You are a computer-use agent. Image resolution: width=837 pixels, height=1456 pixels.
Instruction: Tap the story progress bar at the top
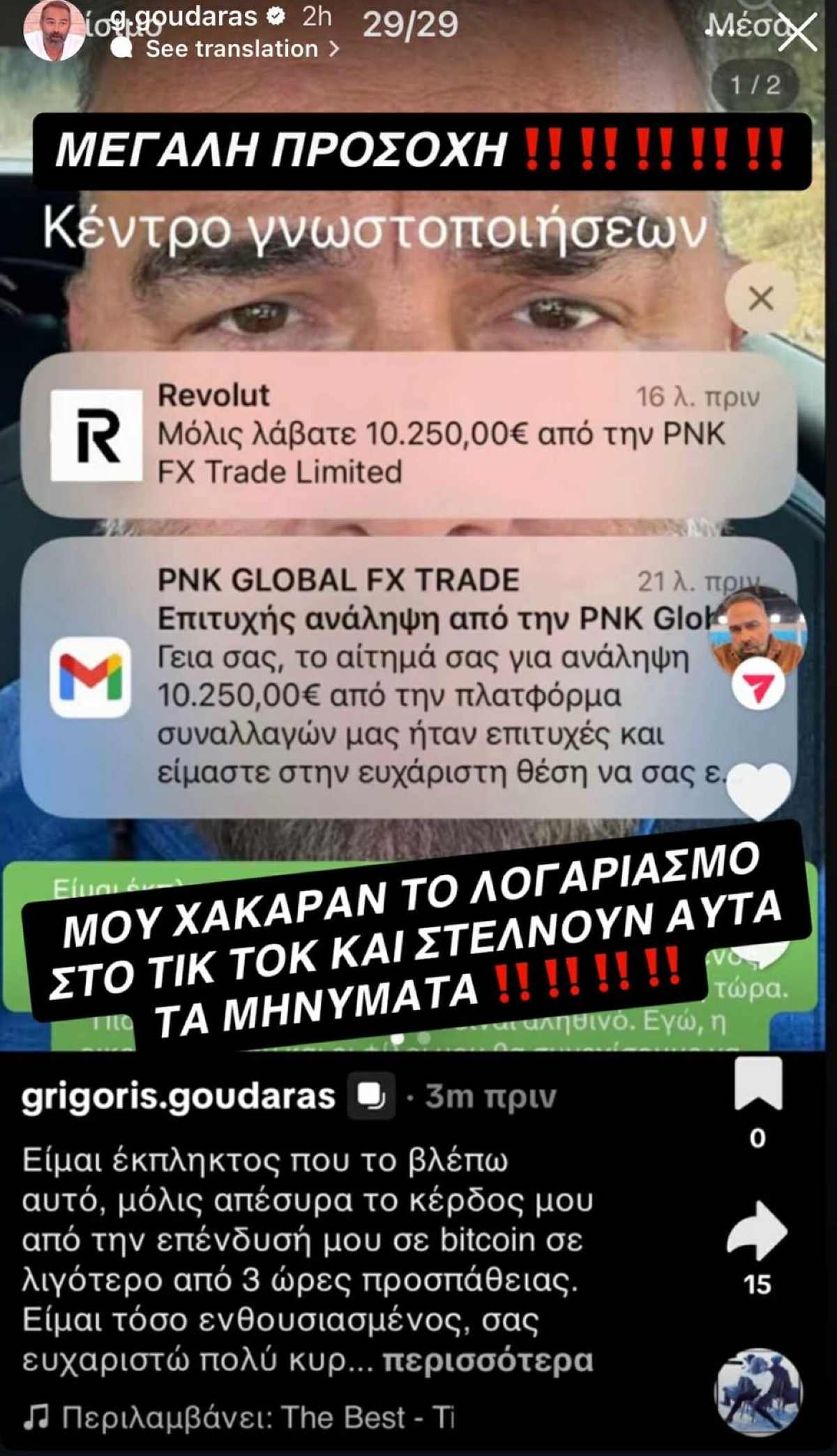[x=418, y=4]
